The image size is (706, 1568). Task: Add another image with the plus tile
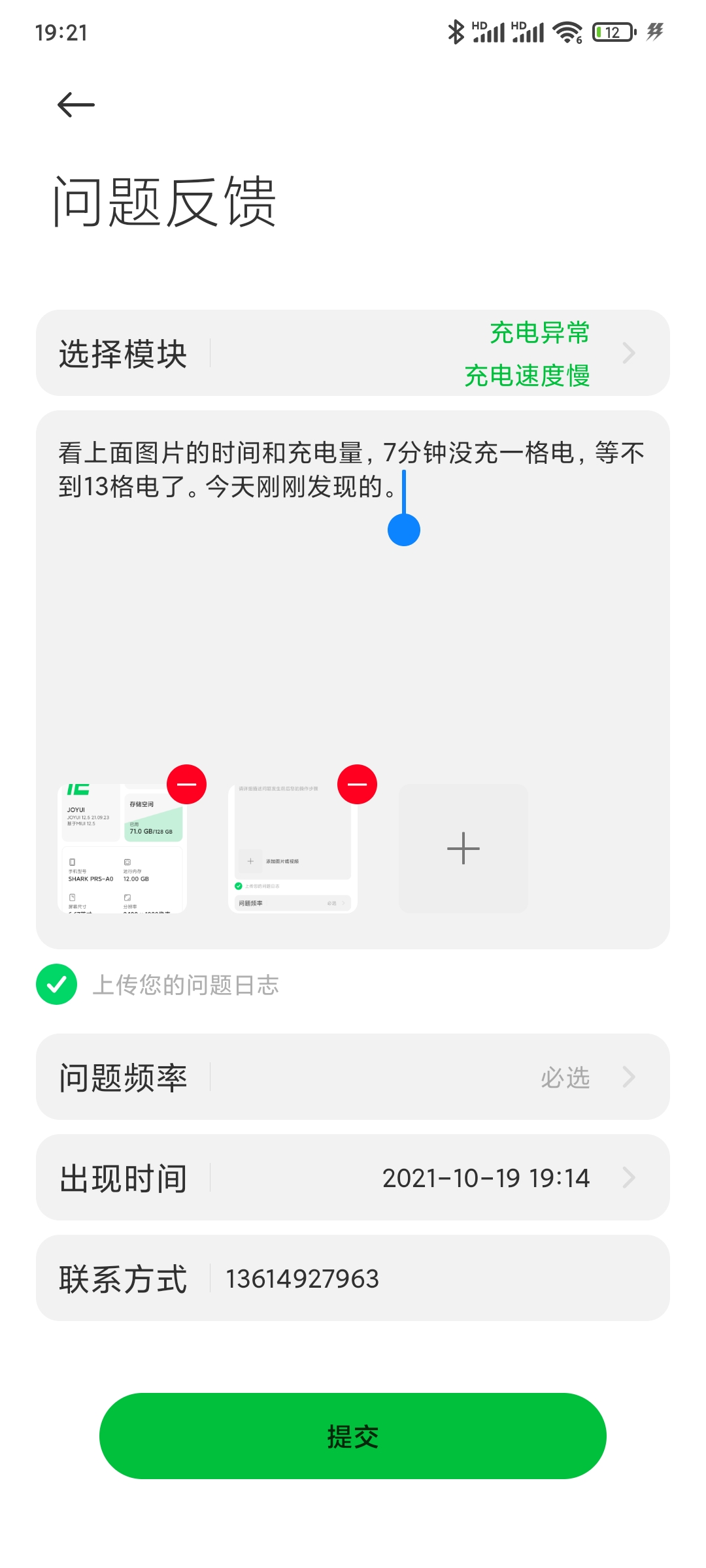[463, 848]
